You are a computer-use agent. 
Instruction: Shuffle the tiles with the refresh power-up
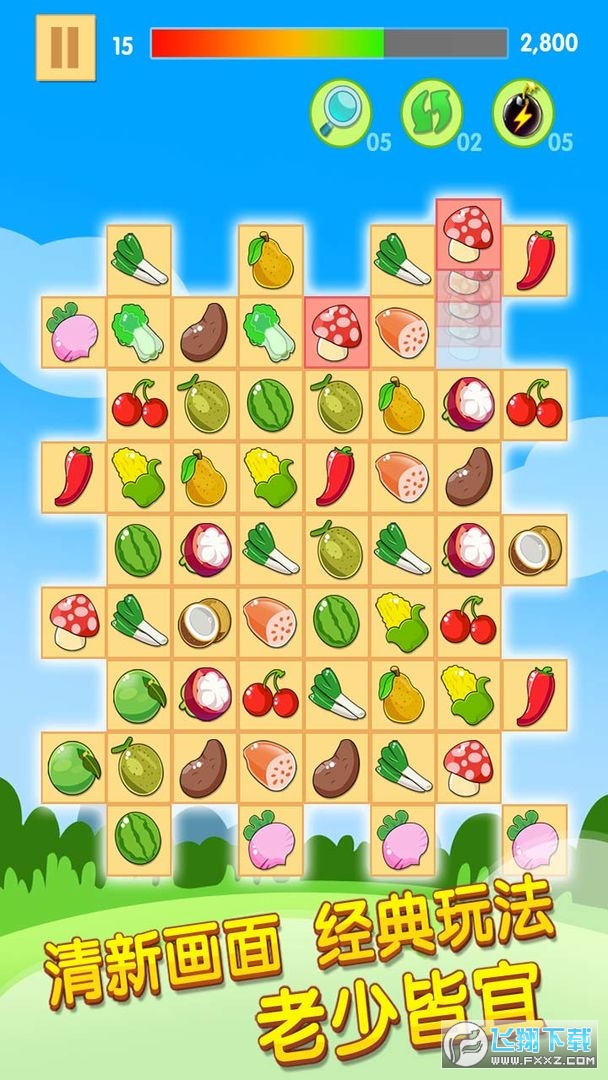pyautogui.click(x=431, y=112)
